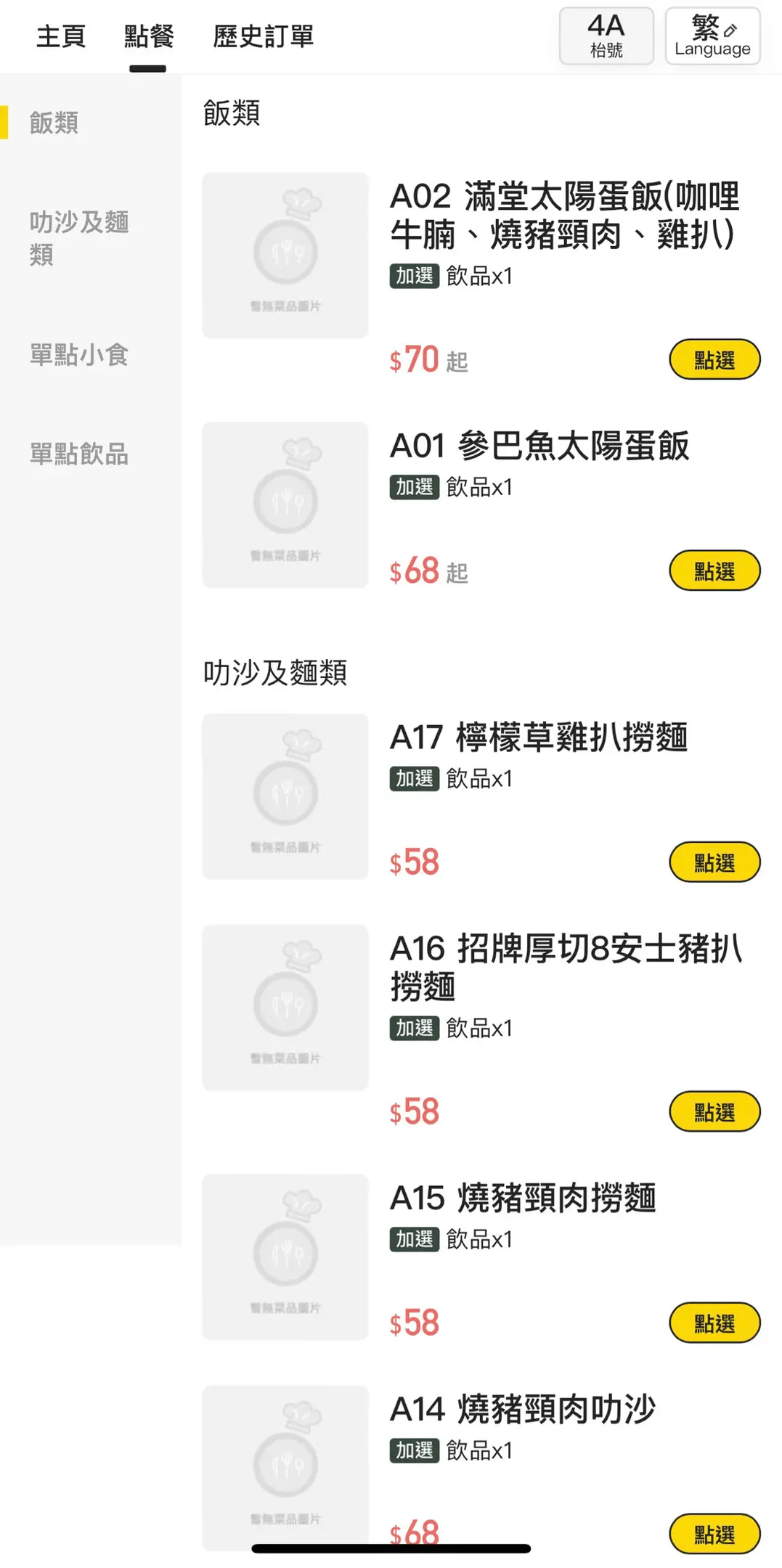The image size is (782, 1568).
Task: Select the 點餐 tab
Action: click(149, 36)
